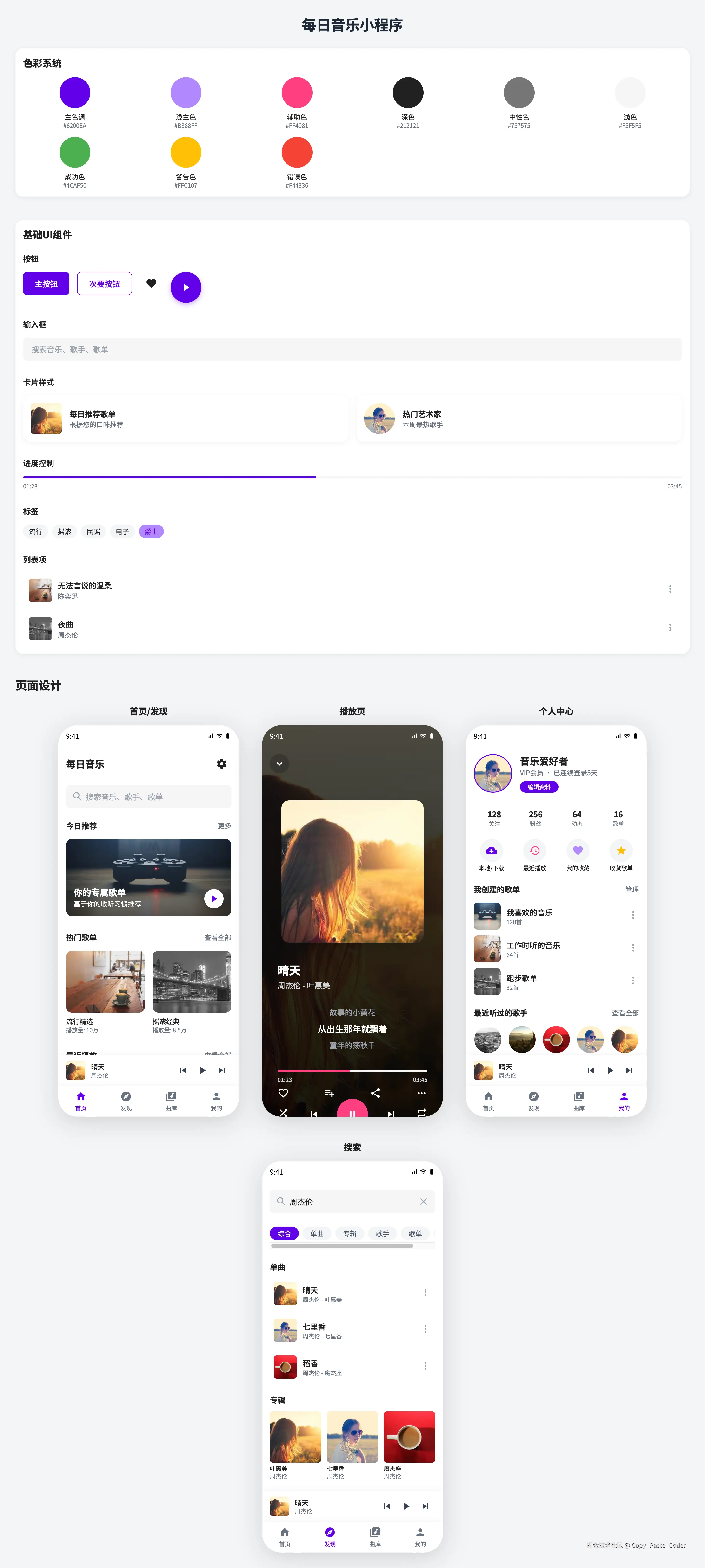Click the 最近播放 clock icon
The width and height of the screenshot is (705, 1568).
534,851
